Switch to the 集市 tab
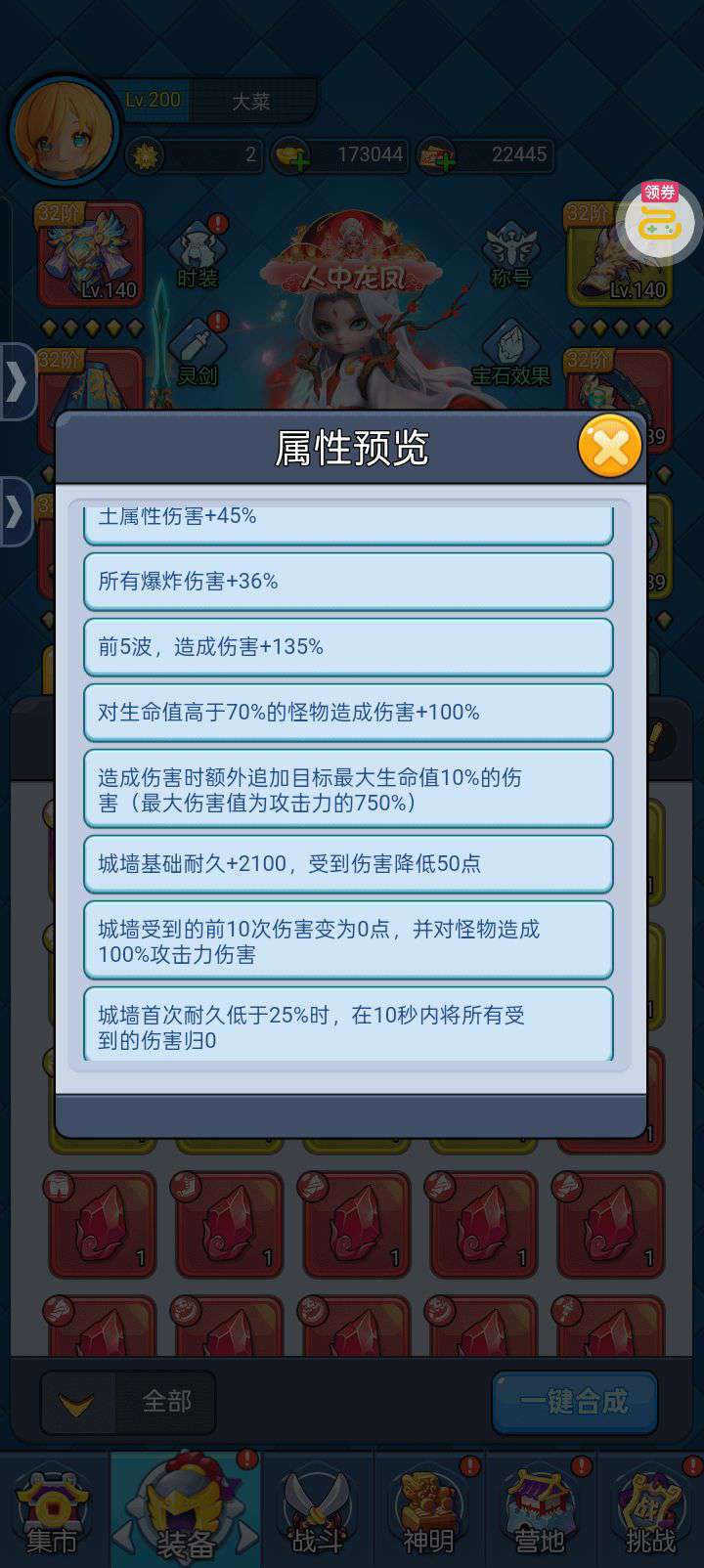The image size is (704, 1568). (53, 1511)
